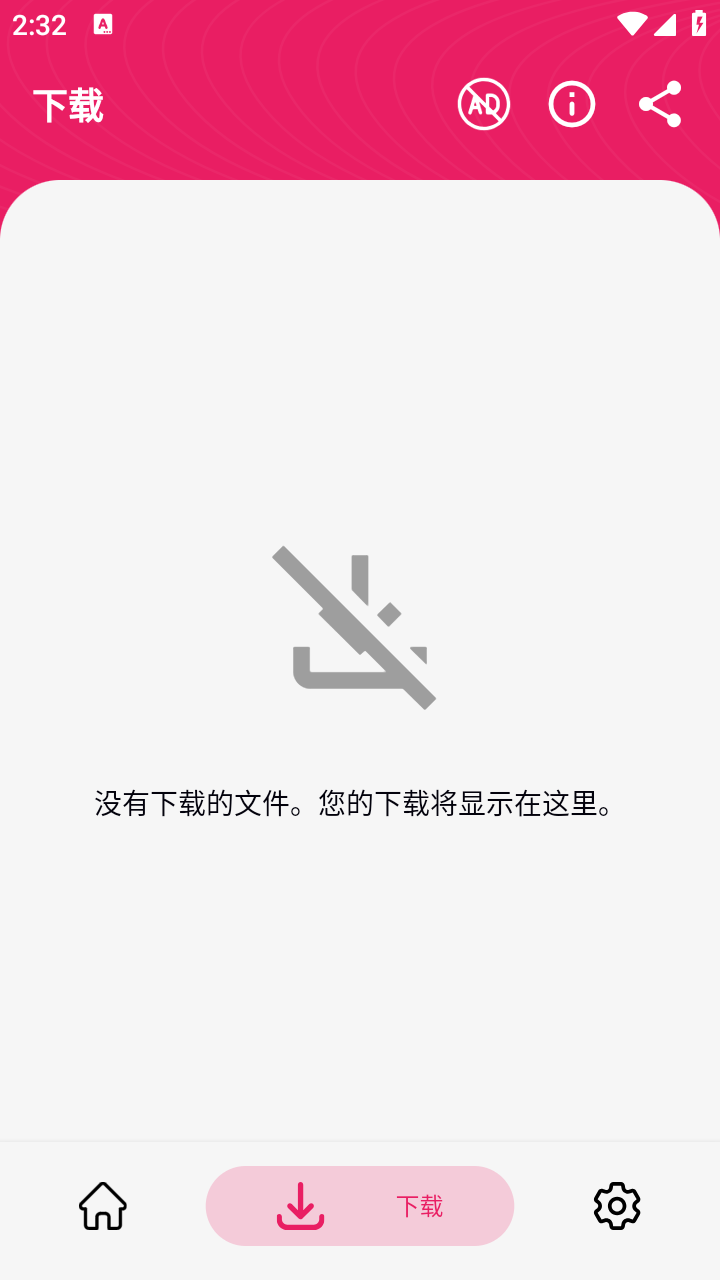This screenshot has width=720, height=1280.
Task: Open Settings via the gear icon
Action: pos(616,1206)
